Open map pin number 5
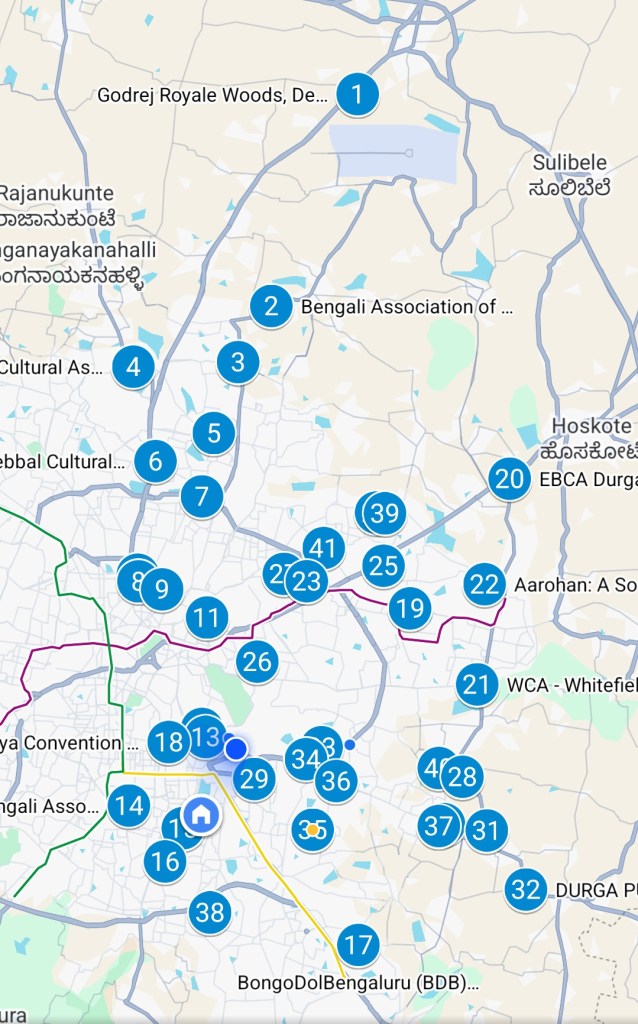 tap(214, 434)
